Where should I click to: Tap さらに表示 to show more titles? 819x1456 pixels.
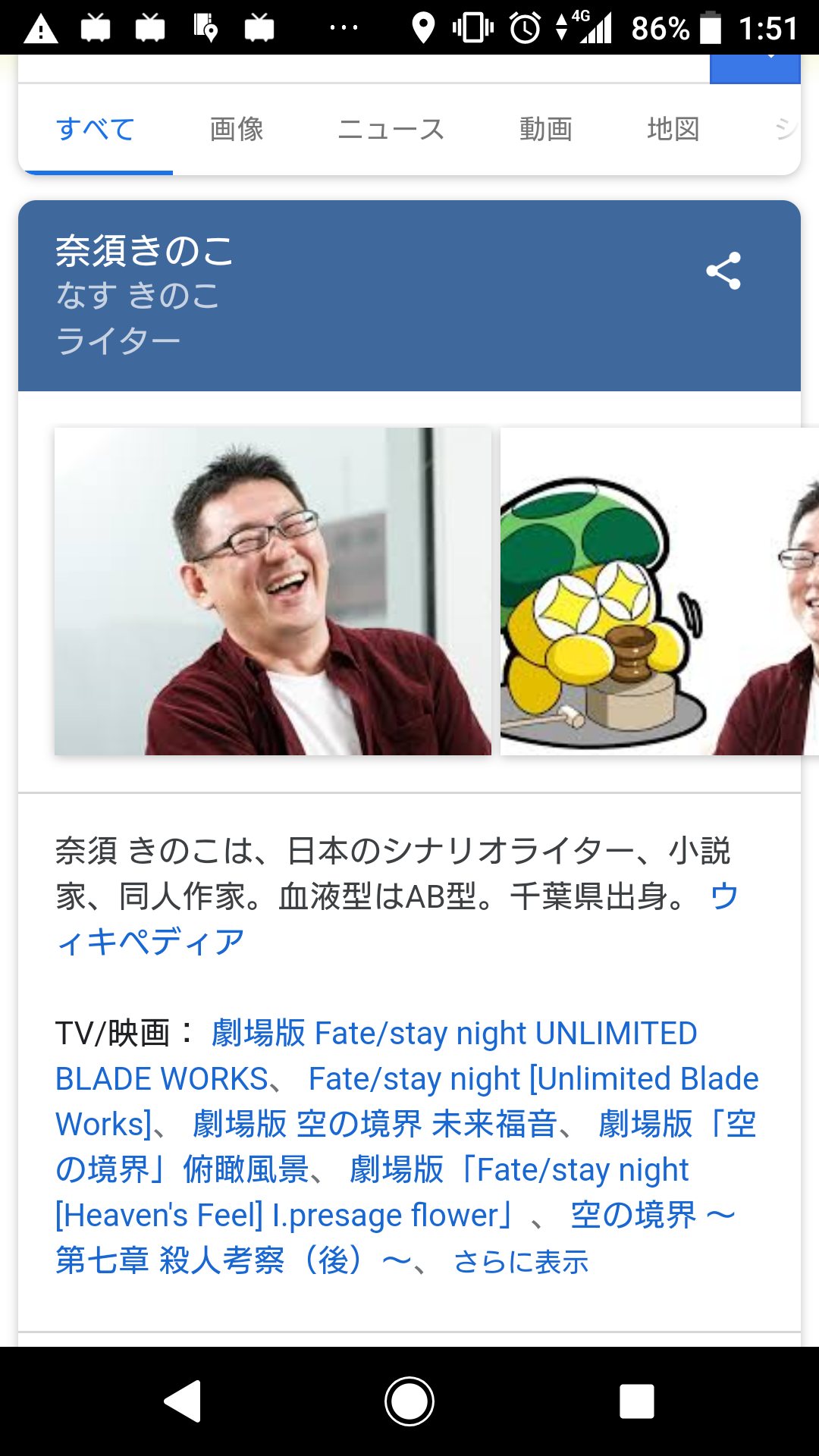click(520, 1262)
